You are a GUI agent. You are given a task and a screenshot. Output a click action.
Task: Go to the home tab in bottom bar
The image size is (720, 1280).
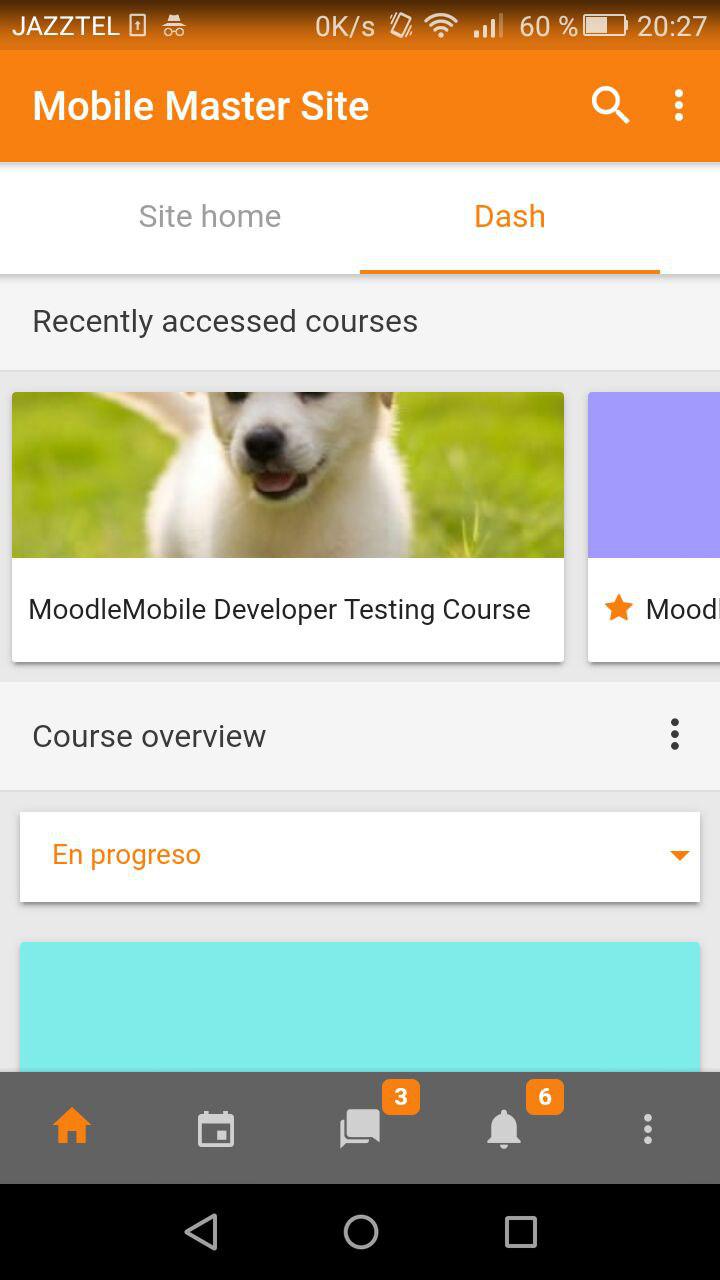point(72,1128)
